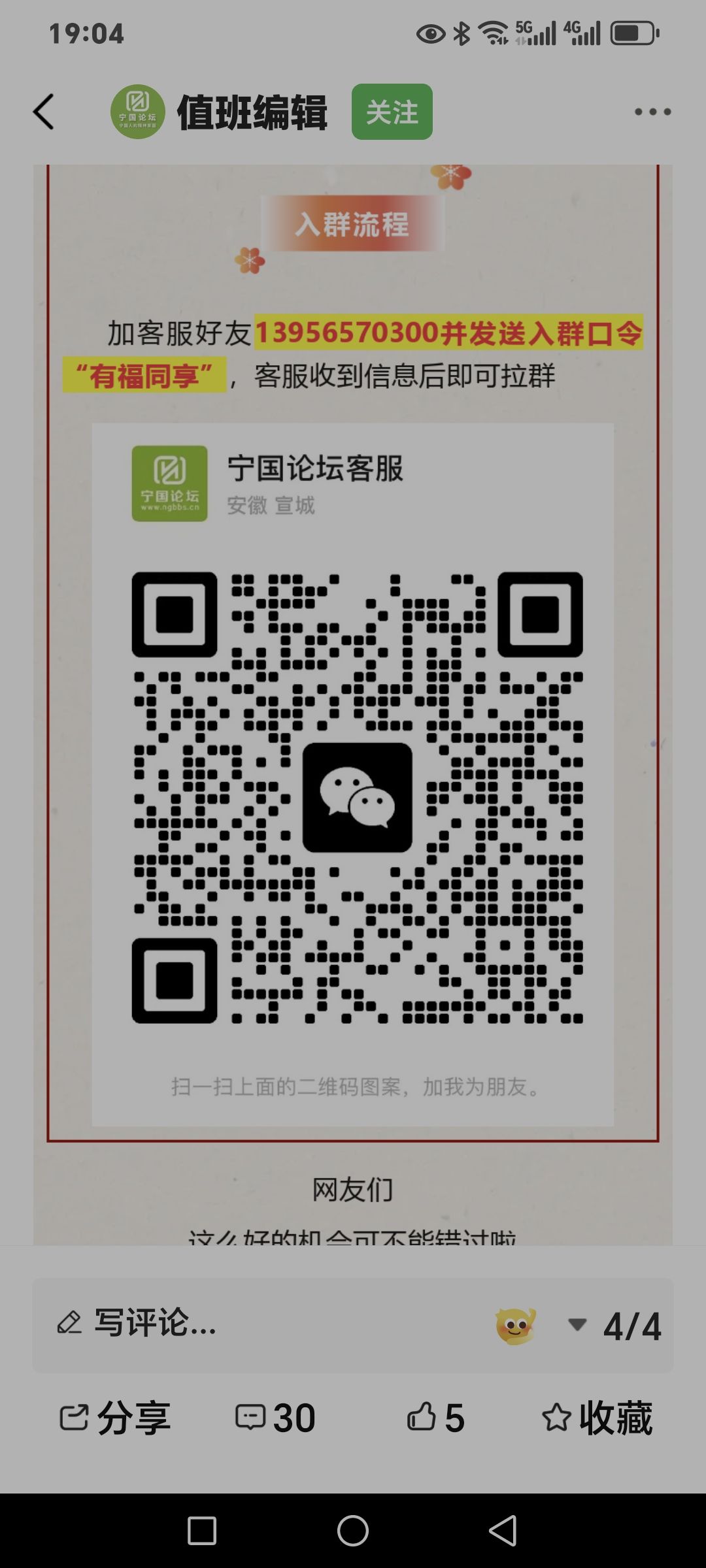Go back using the top-left arrow
706x1568 pixels.
pos(44,112)
